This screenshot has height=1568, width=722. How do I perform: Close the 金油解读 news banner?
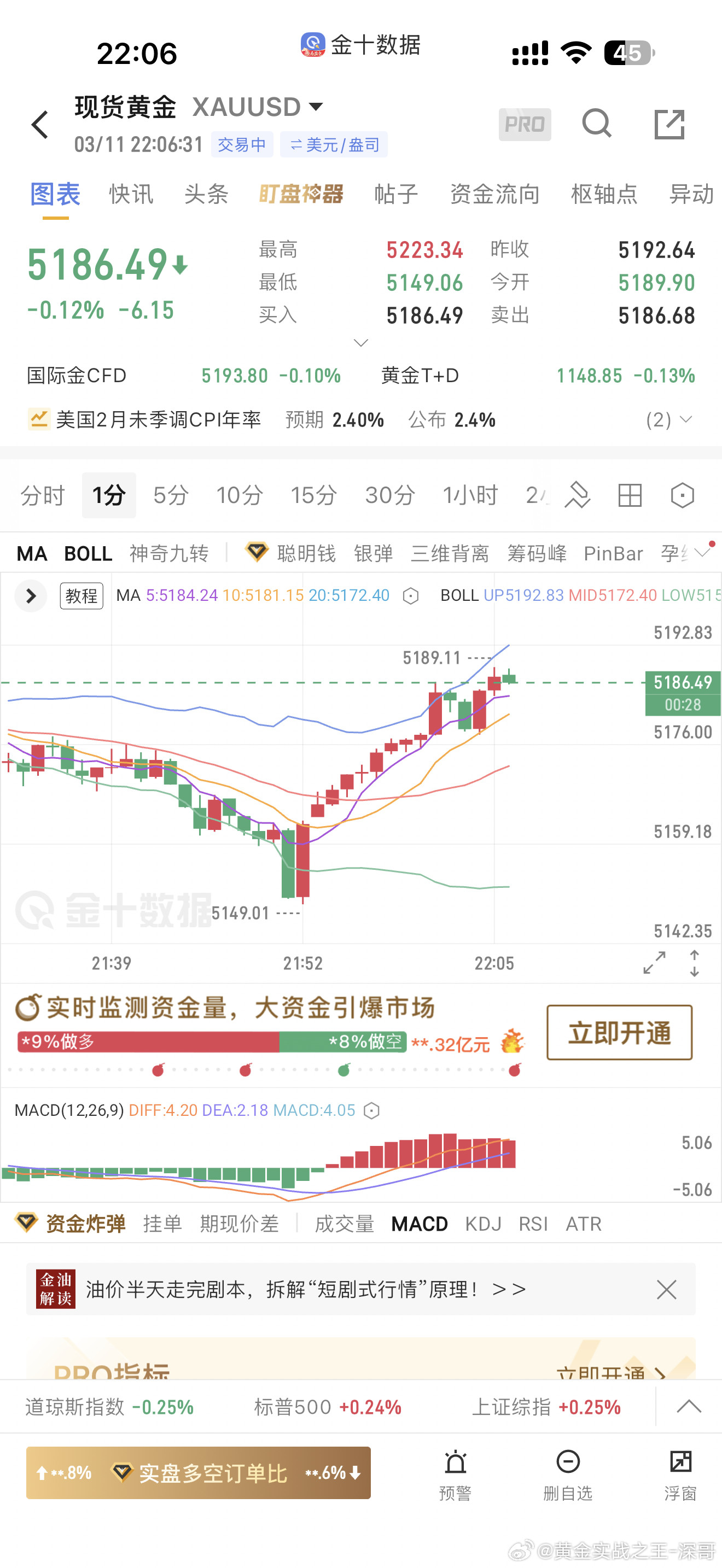point(667,1289)
